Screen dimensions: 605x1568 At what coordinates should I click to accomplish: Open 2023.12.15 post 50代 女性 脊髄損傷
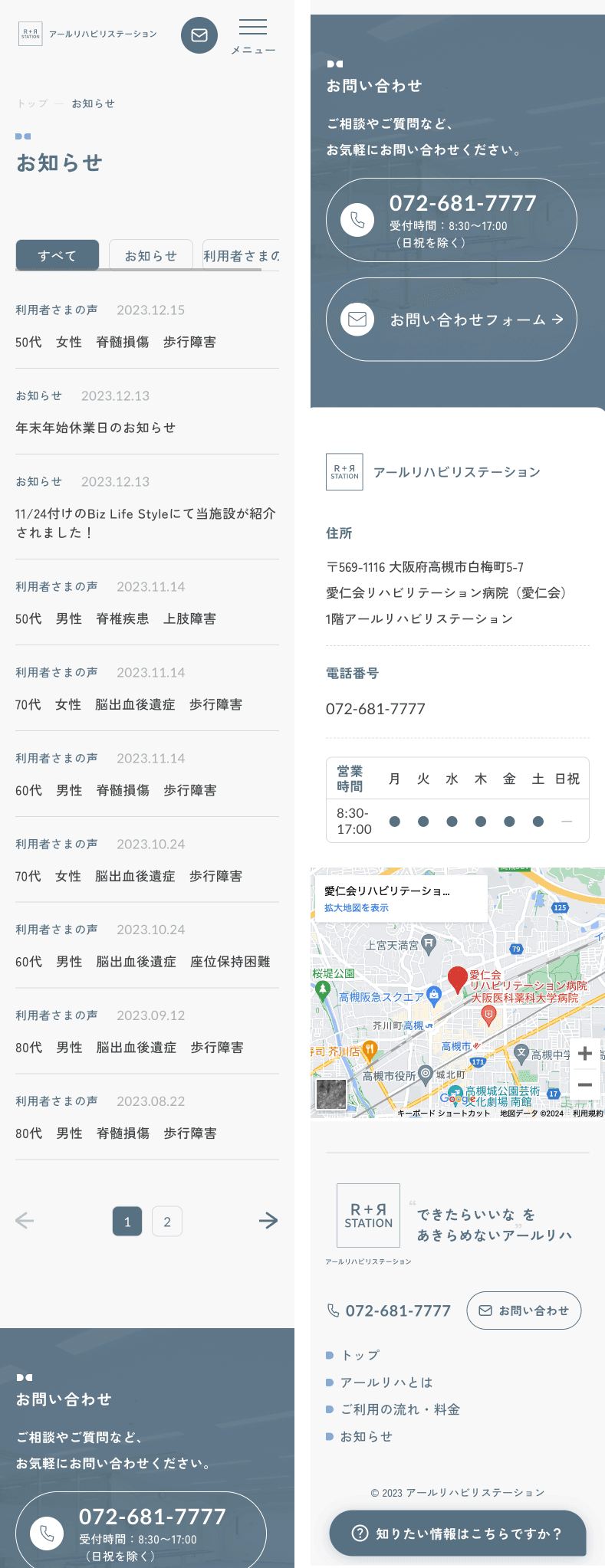[116, 342]
